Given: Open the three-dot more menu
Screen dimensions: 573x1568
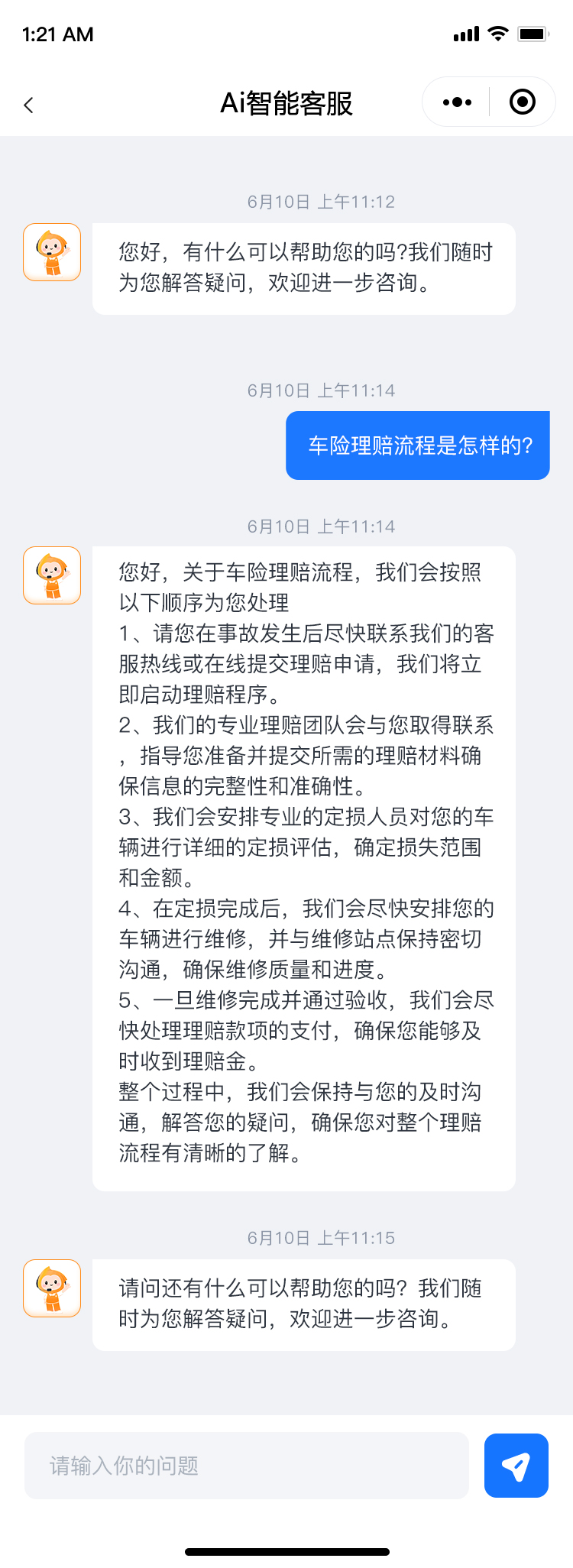Looking at the screenshot, I should point(457,102).
